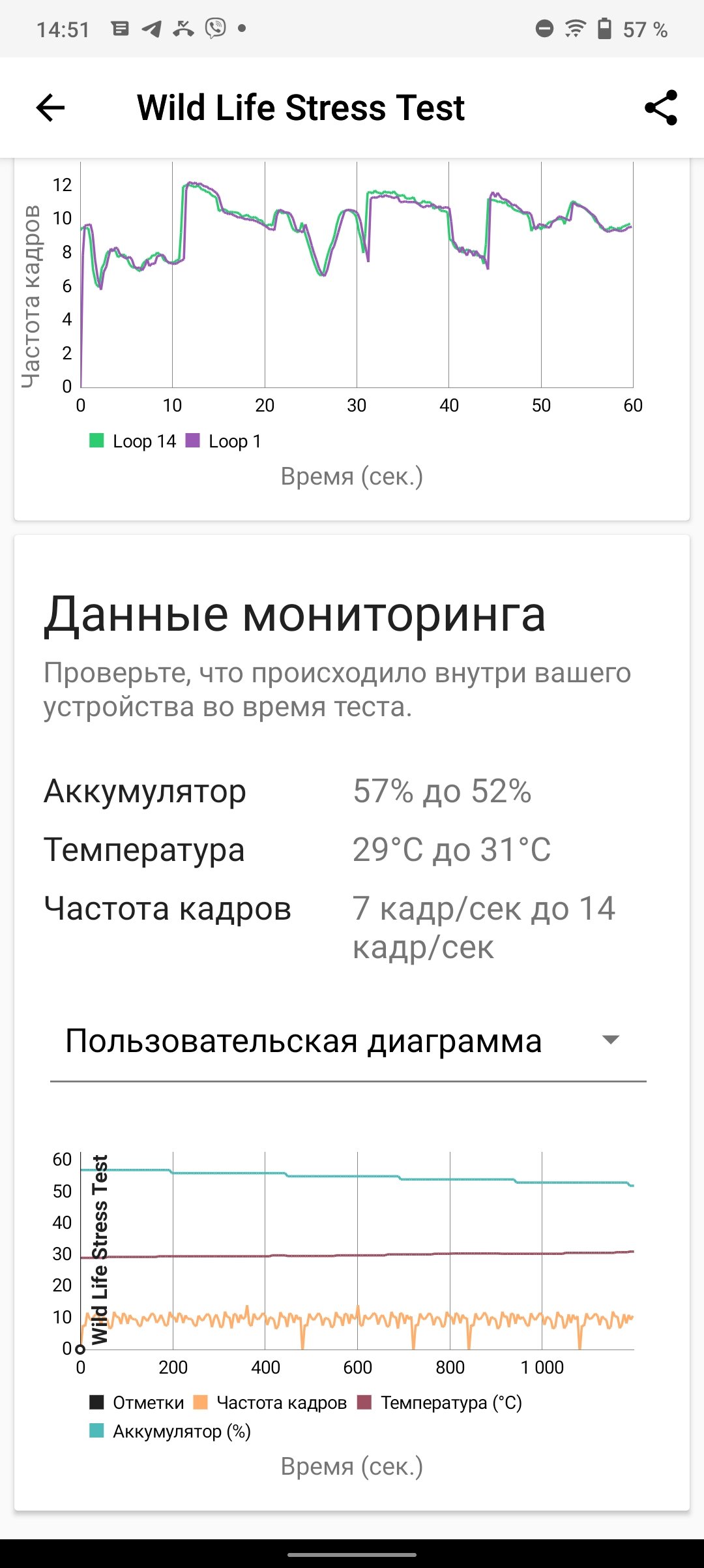
Task: Go back using the top-left arrow
Action: [50, 108]
